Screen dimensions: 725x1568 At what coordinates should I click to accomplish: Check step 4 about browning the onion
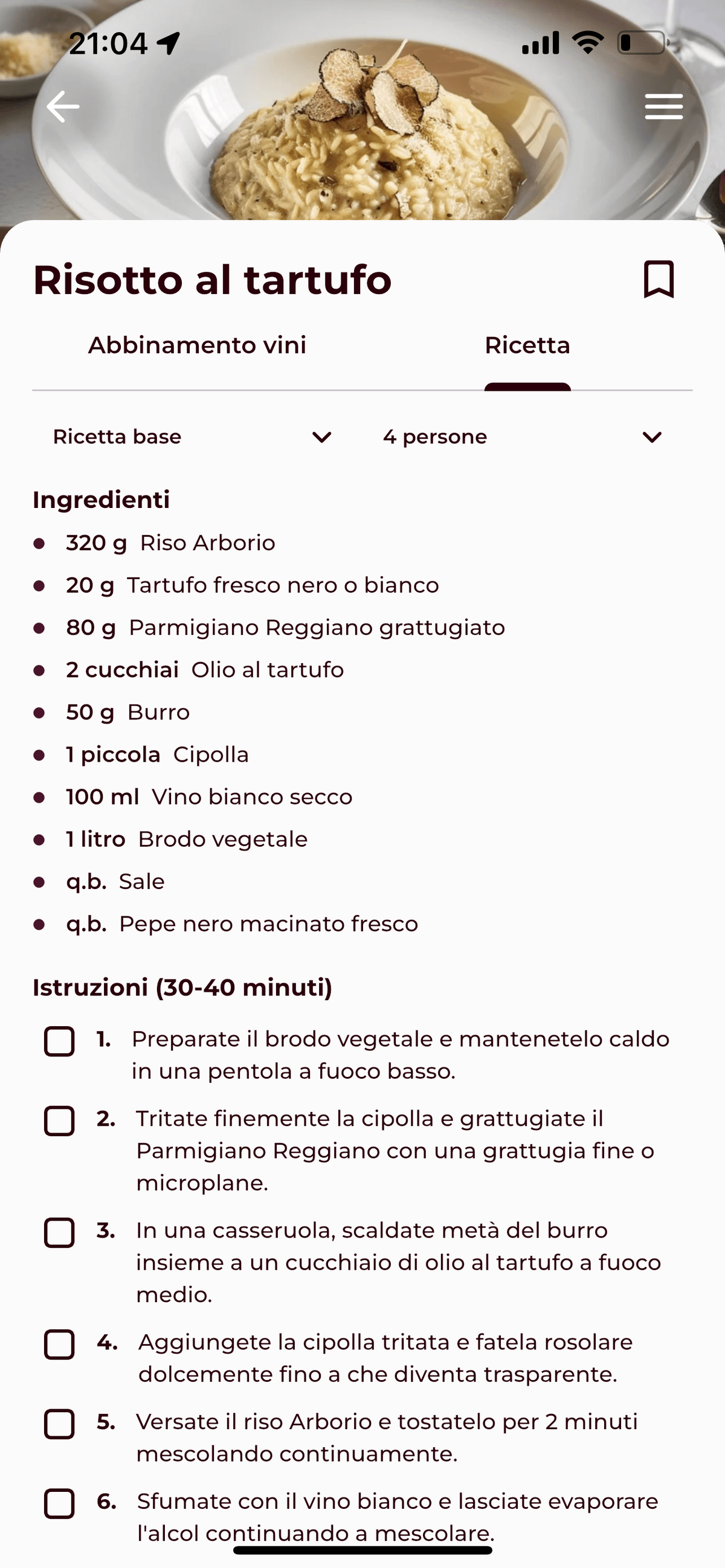tap(60, 1345)
